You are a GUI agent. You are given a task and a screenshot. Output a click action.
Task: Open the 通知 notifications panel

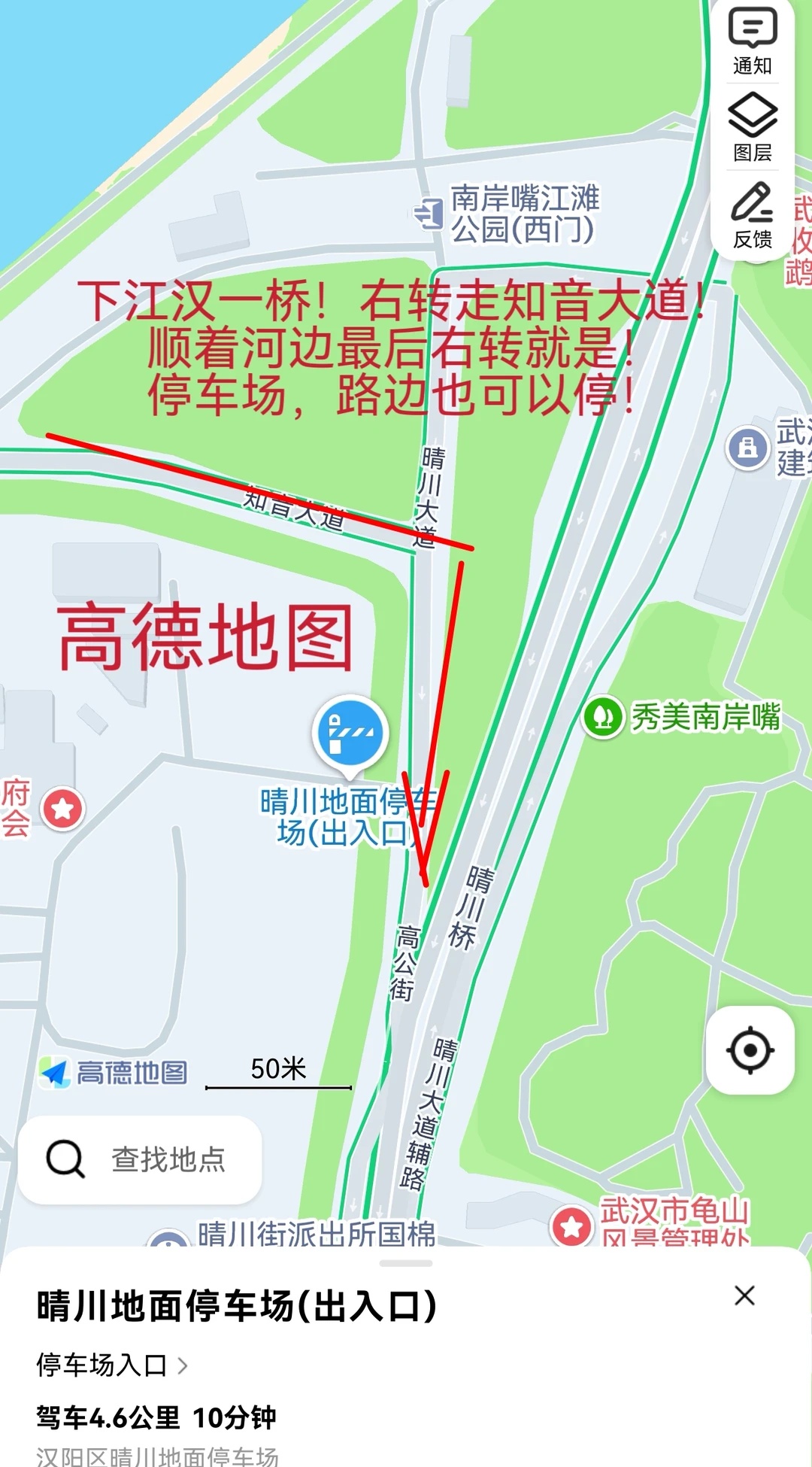coord(753,41)
